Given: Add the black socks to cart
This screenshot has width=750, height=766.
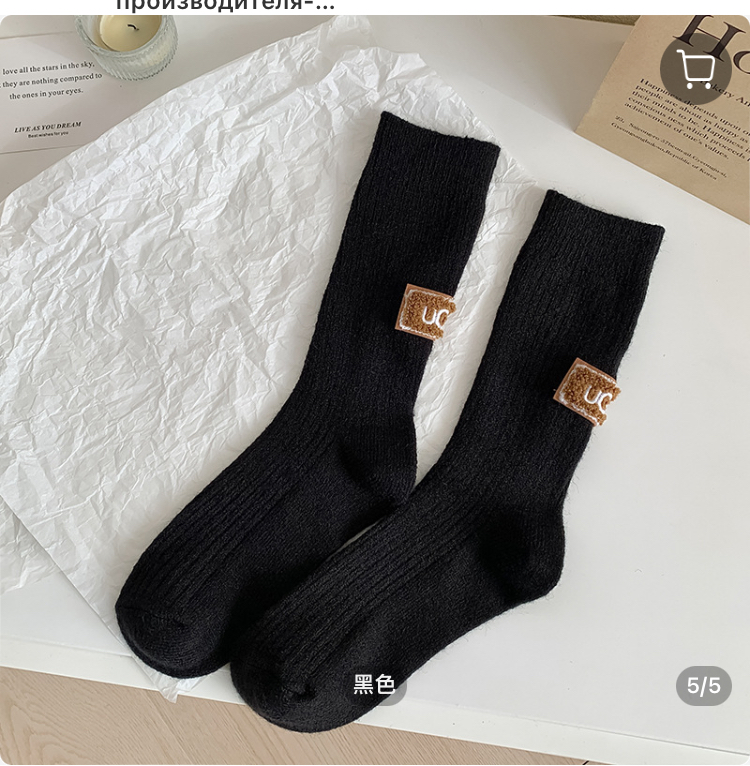Looking at the screenshot, I should 695,68.
